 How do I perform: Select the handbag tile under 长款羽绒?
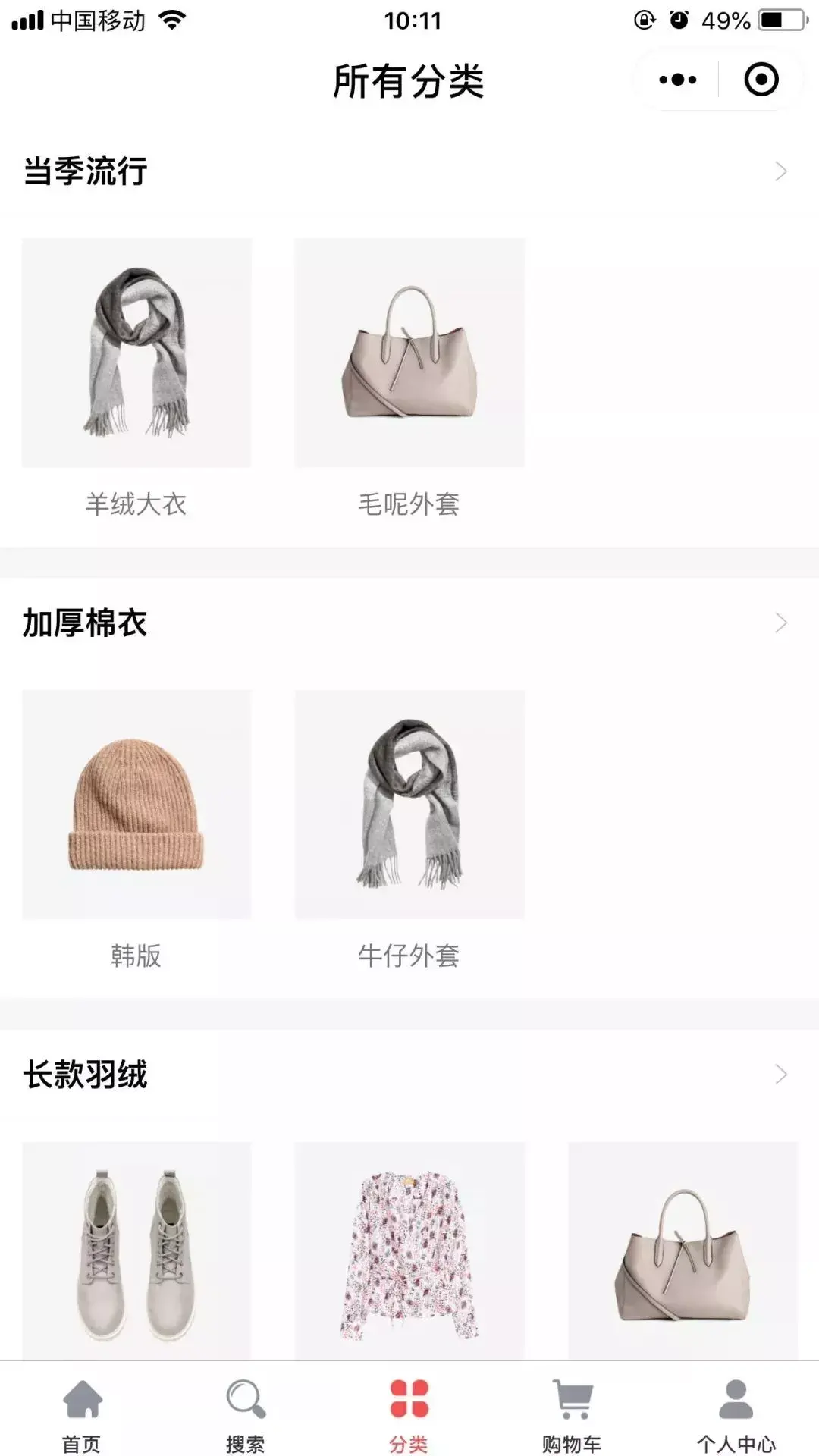tap(682, 1251)
